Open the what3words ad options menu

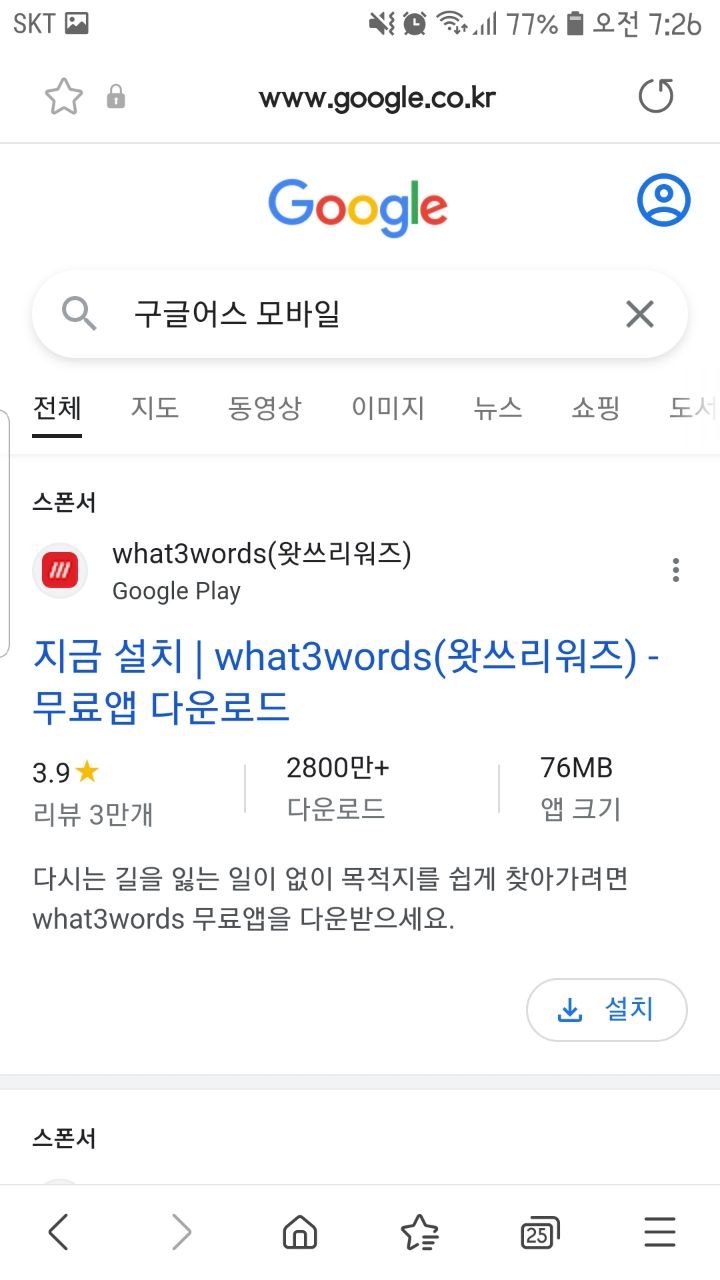(x=676, y=571)
